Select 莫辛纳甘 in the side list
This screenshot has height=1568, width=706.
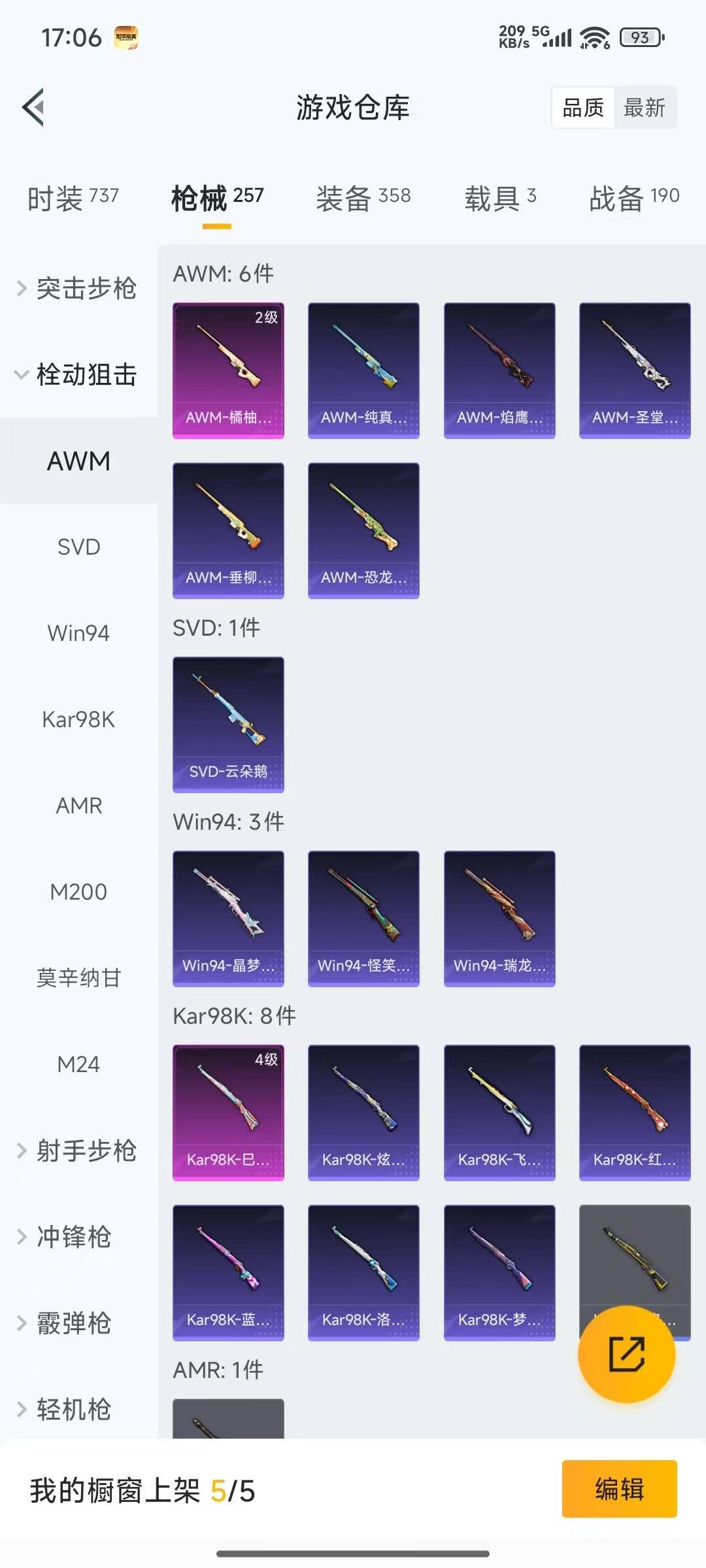coord(78,978)
